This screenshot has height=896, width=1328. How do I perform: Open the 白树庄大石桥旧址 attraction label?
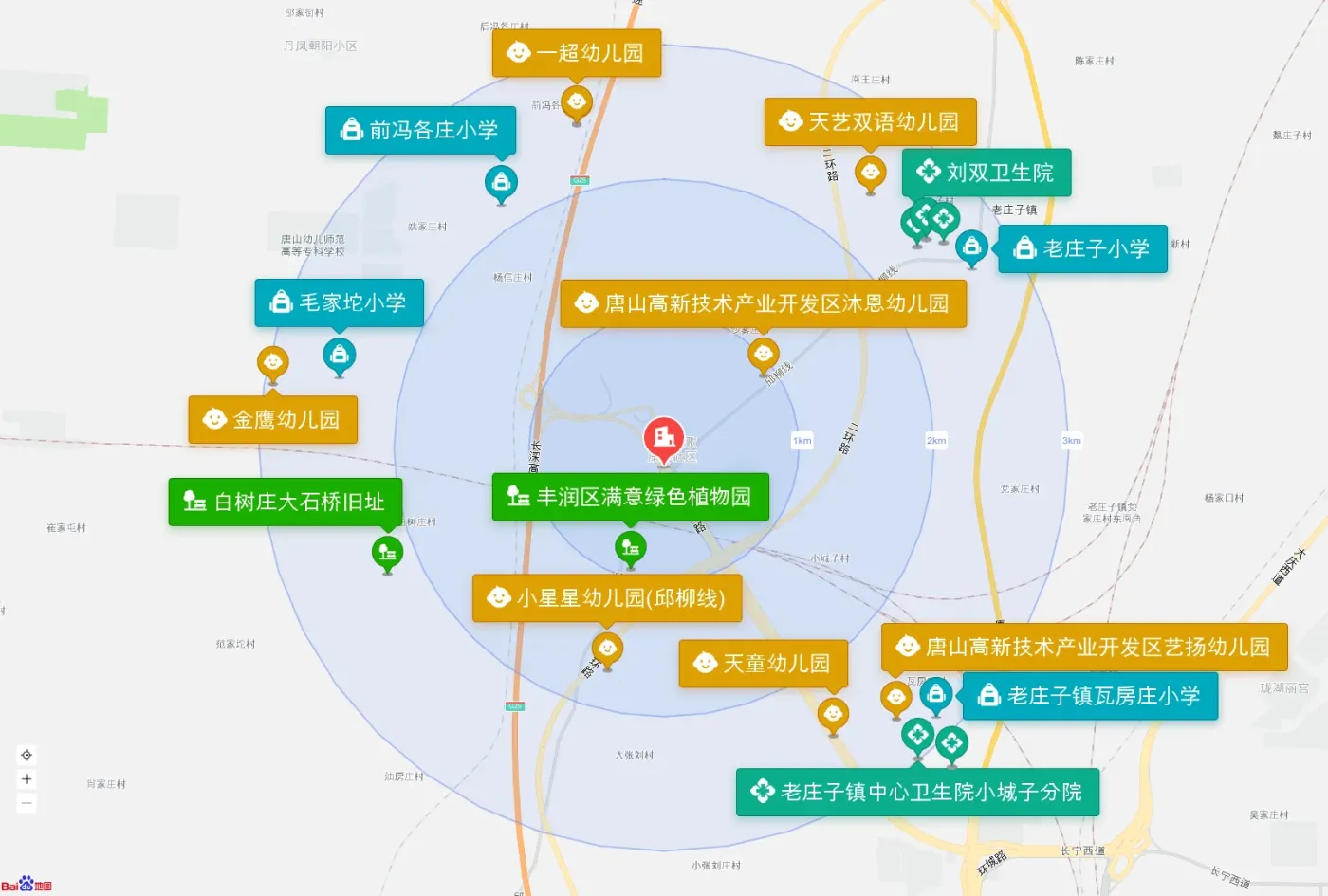[286, 502]
